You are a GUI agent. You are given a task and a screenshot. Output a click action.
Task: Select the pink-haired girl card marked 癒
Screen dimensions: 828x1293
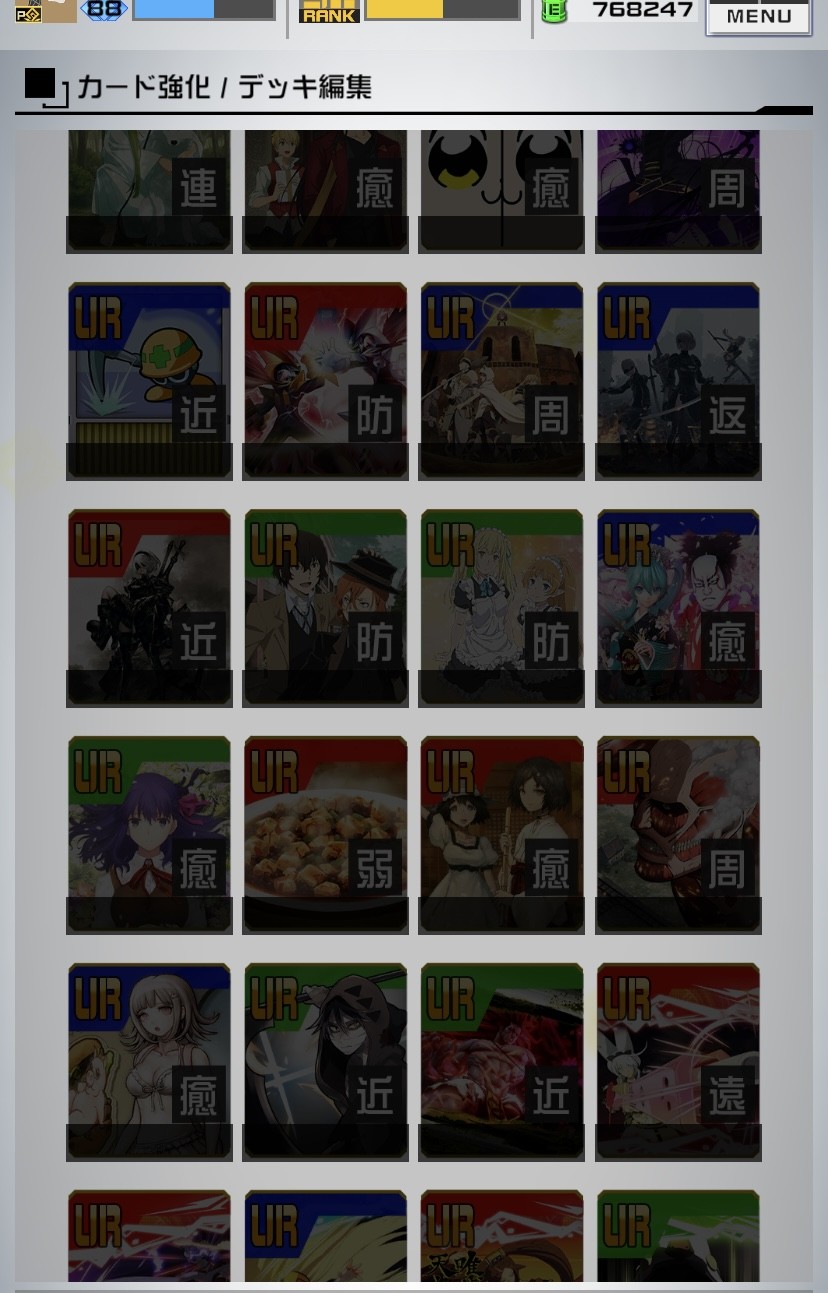[x=149, y=1062]
